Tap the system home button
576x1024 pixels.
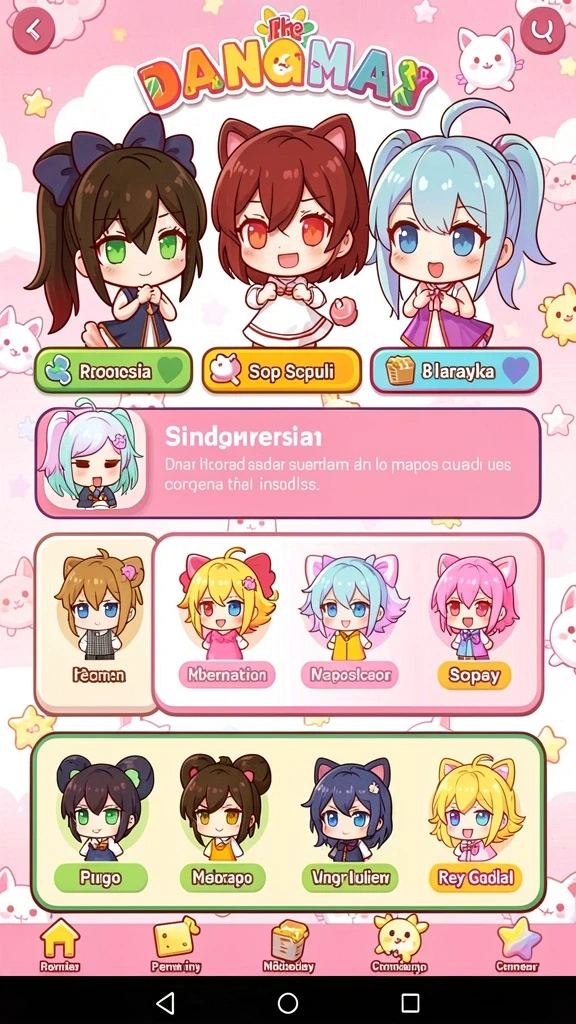click(288, 1002)
